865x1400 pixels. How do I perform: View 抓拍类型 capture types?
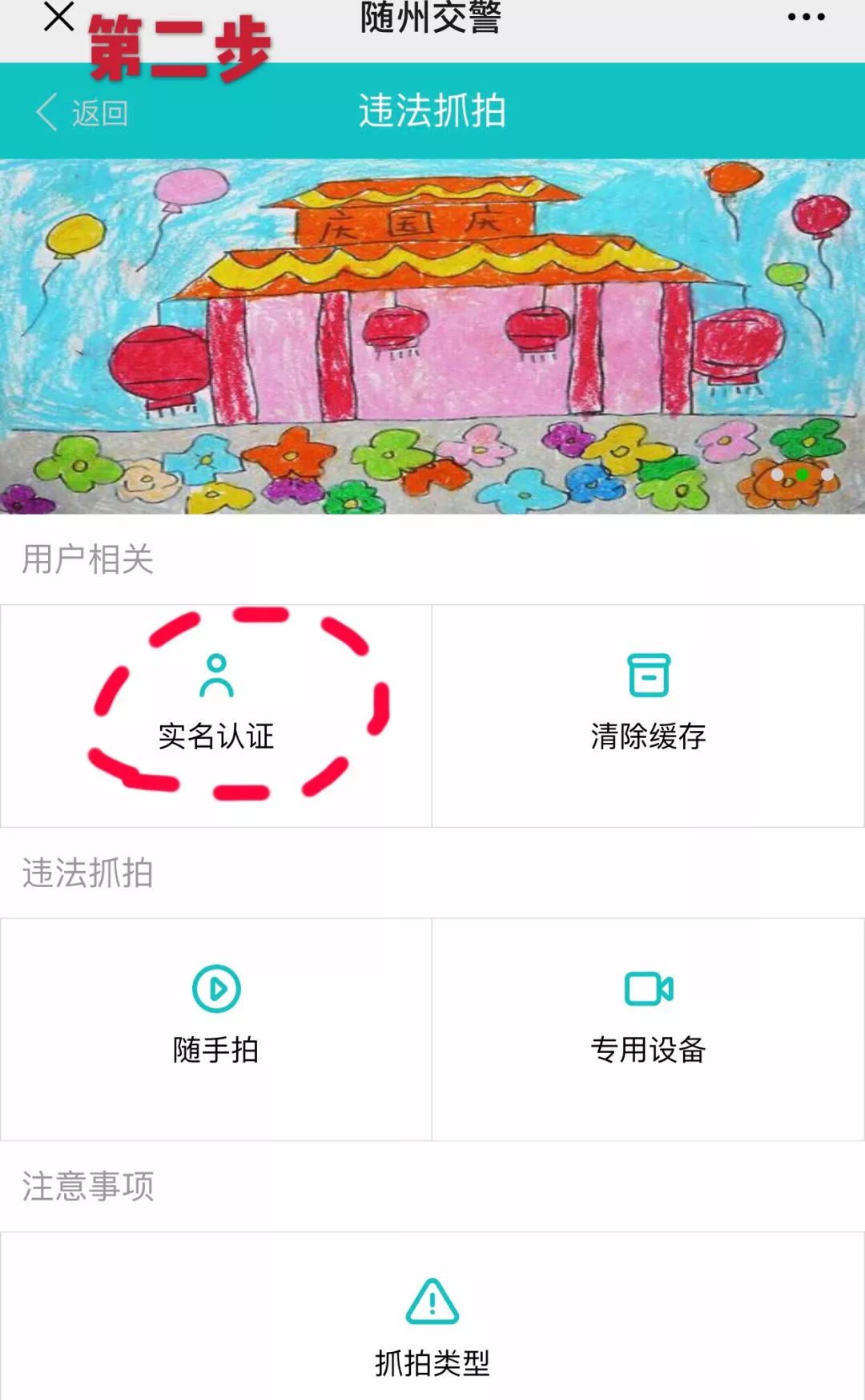tap(432, 1330)
